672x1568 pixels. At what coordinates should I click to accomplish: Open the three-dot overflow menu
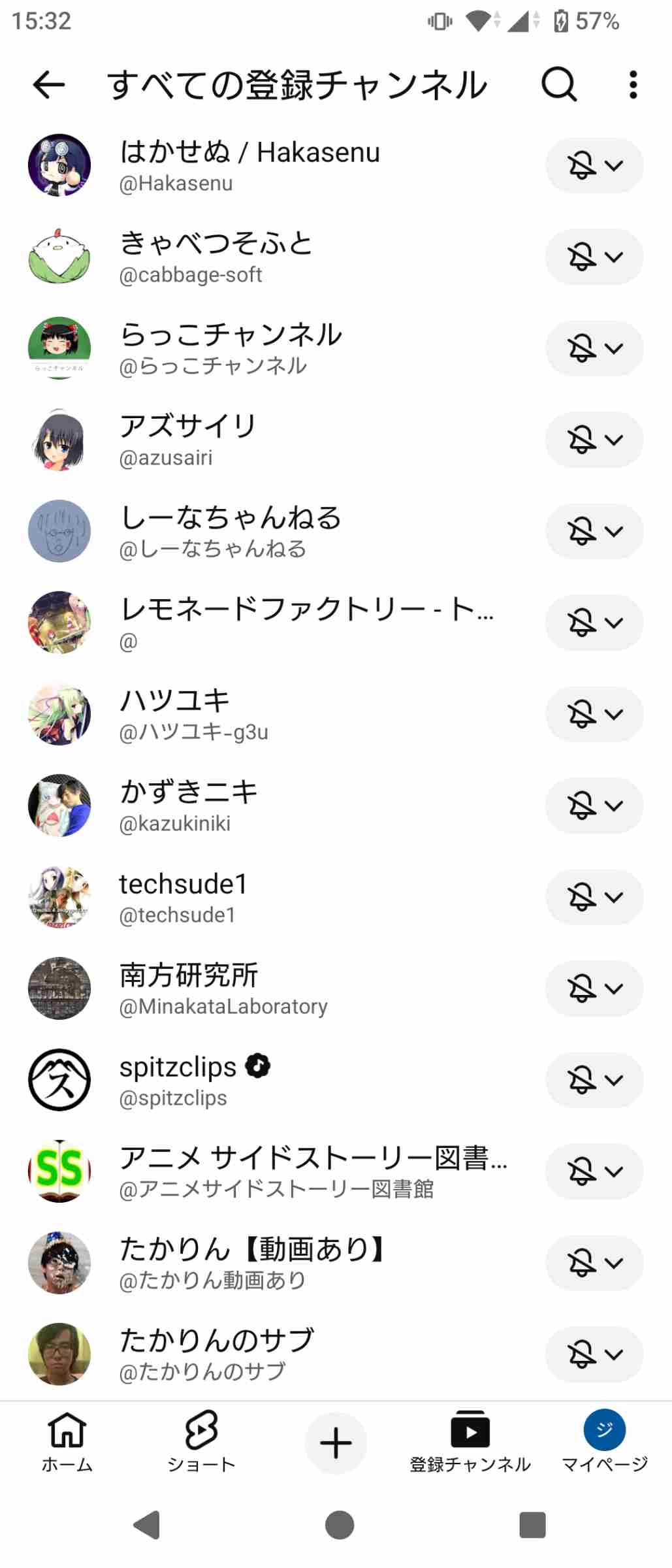632,85
